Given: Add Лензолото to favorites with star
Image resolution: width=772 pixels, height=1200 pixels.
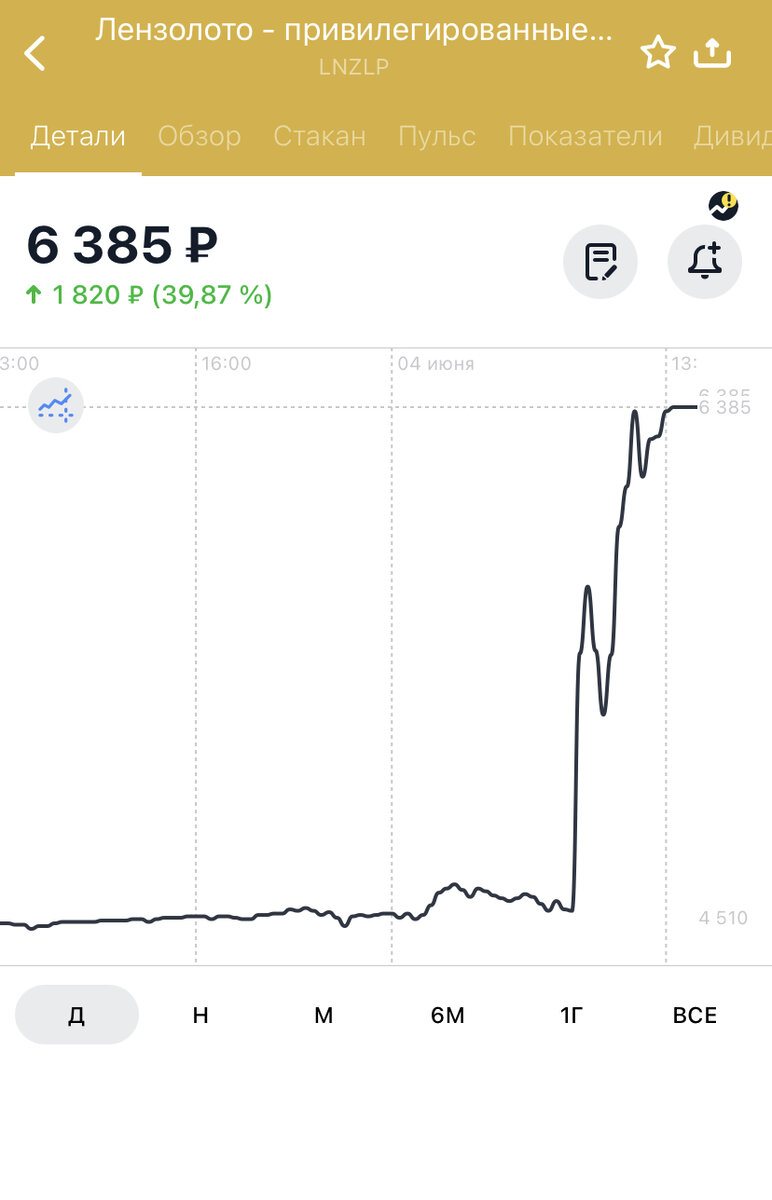Looking at the screenshot, I should [x=658, y=53].
